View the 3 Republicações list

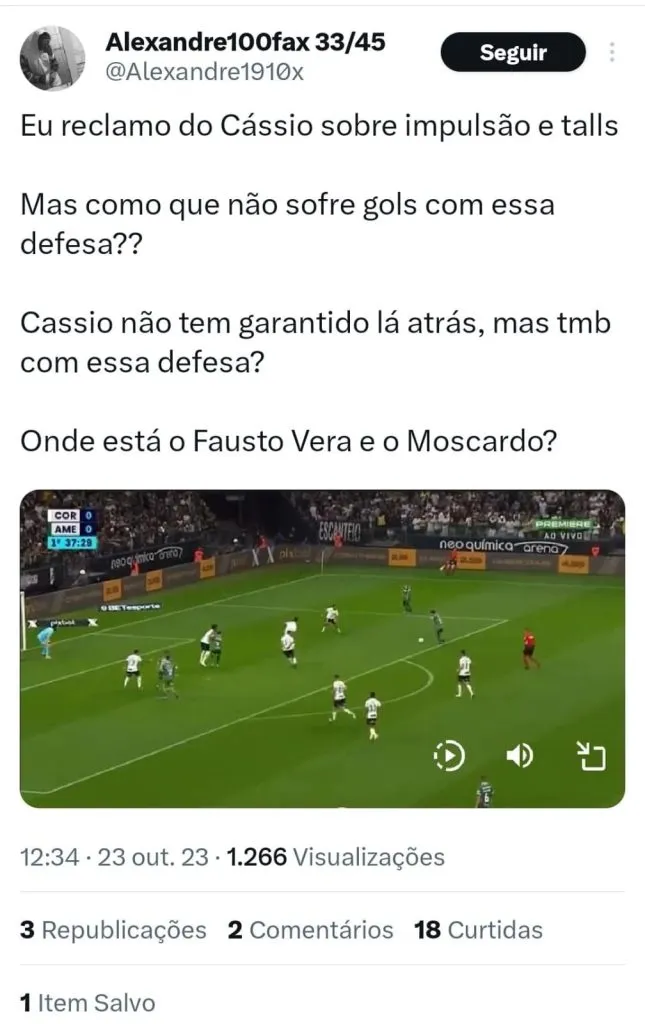[x=113, y=930]
